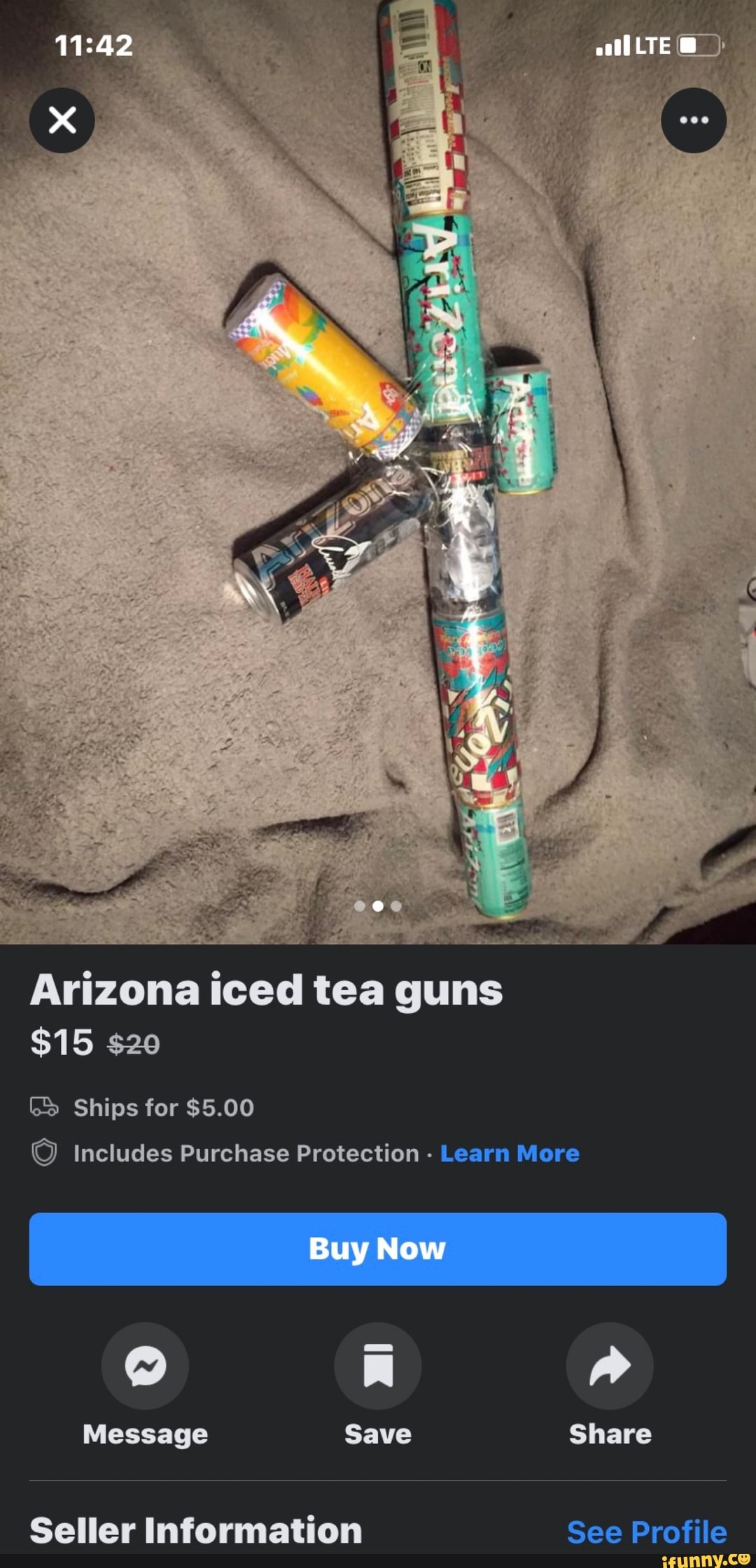Select the first carousel dot
Viewport: 756px width, 1568px height.
[358, 905]
